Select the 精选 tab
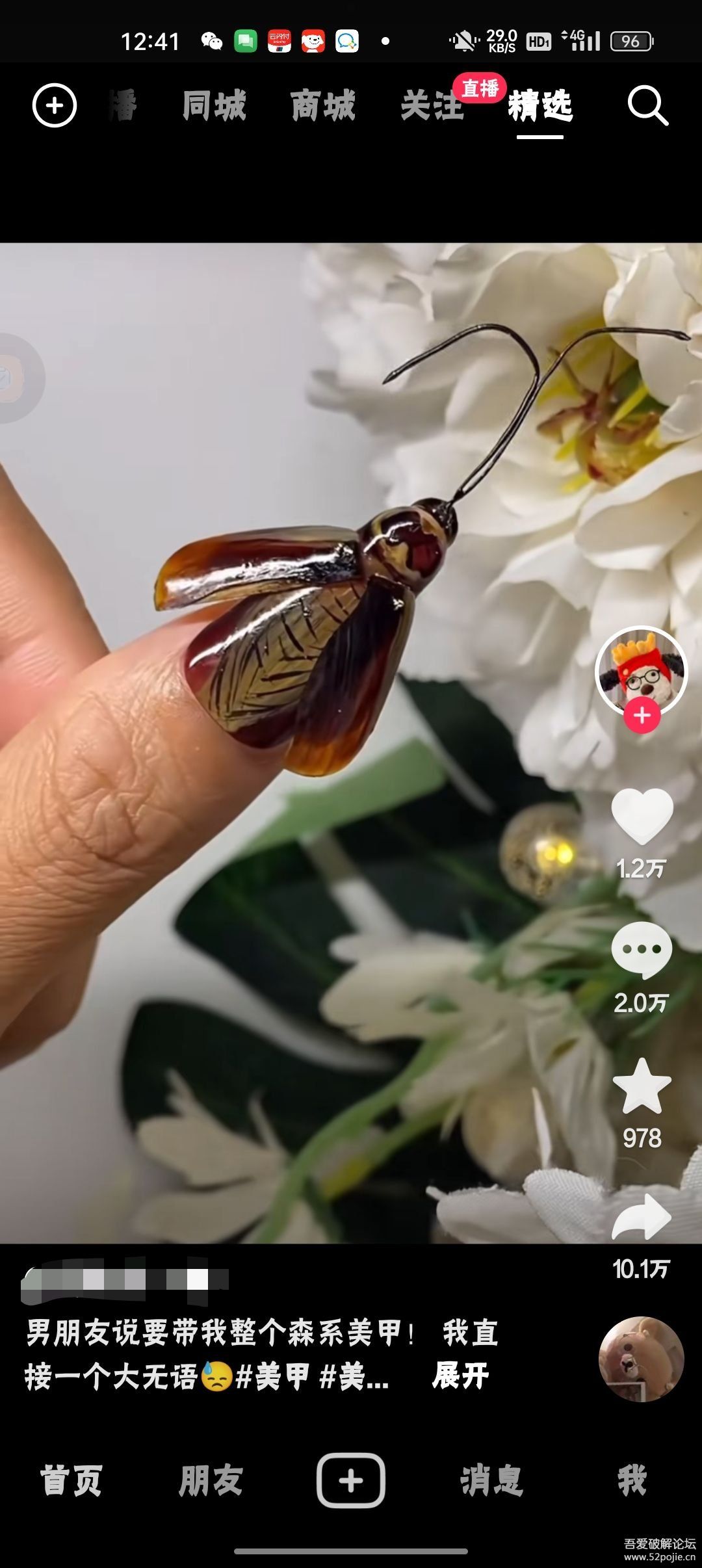 pyautogui.click(x=539, y=106)
